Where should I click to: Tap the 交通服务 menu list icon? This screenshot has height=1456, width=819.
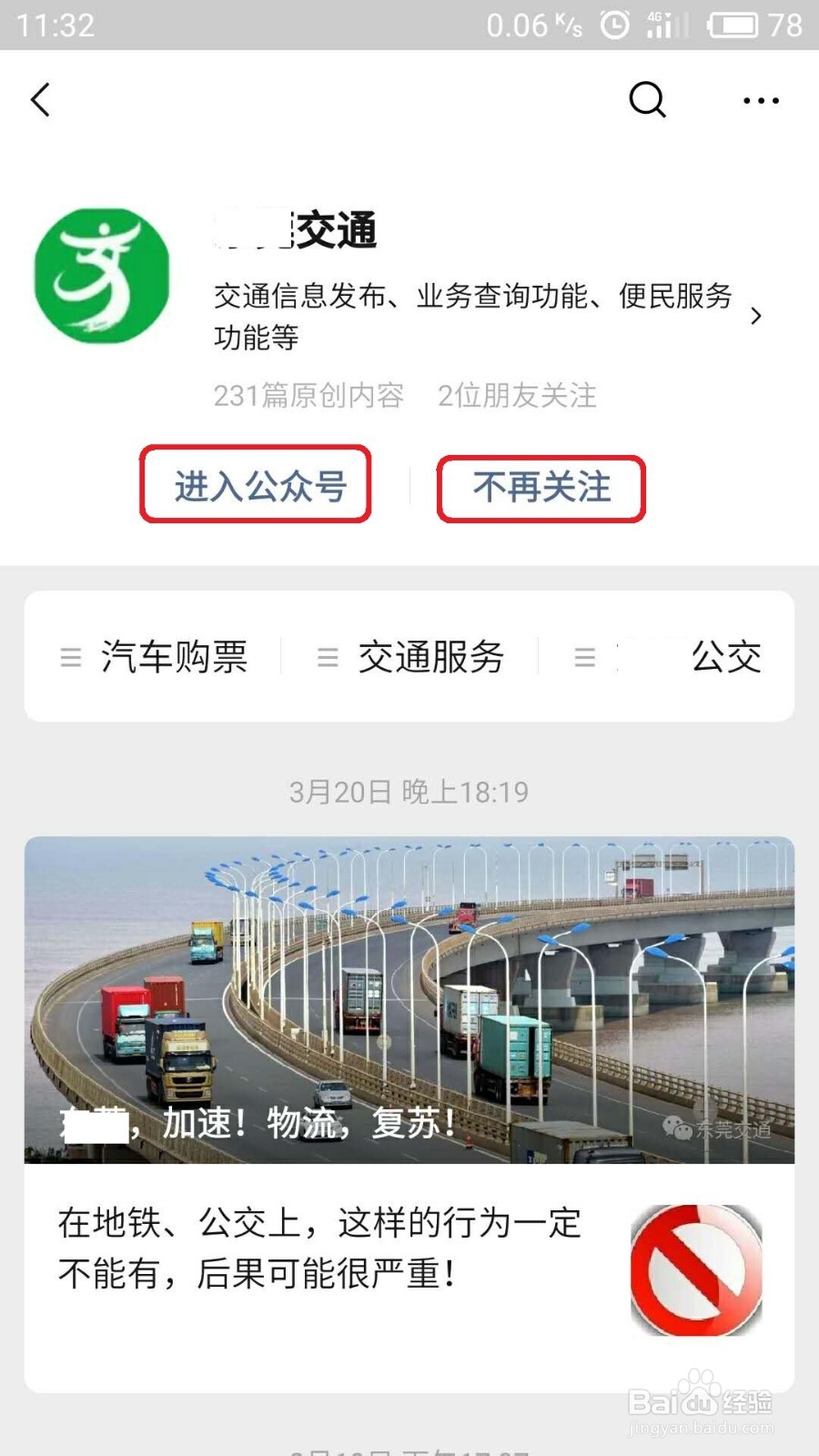[x=327, y=657]
